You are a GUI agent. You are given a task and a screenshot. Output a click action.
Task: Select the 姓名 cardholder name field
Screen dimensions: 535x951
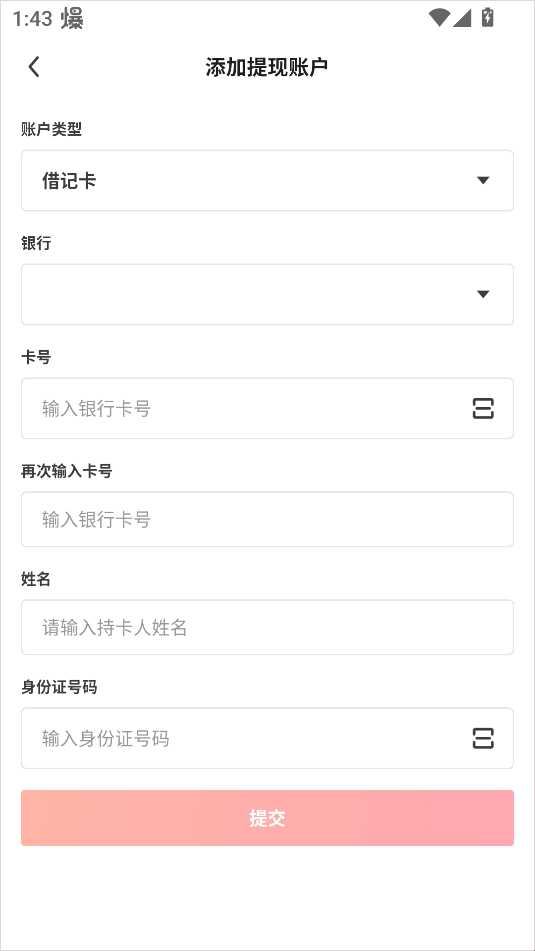coord(268,627)
